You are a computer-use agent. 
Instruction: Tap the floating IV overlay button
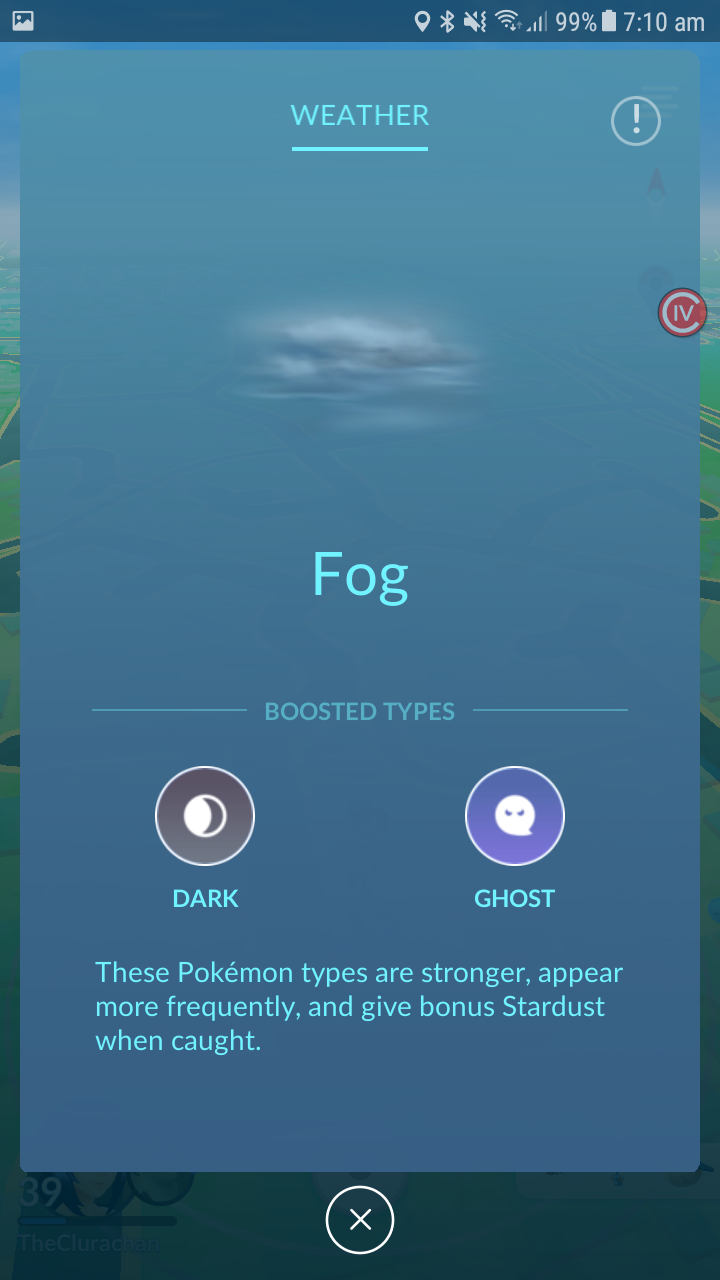point(683,313)
